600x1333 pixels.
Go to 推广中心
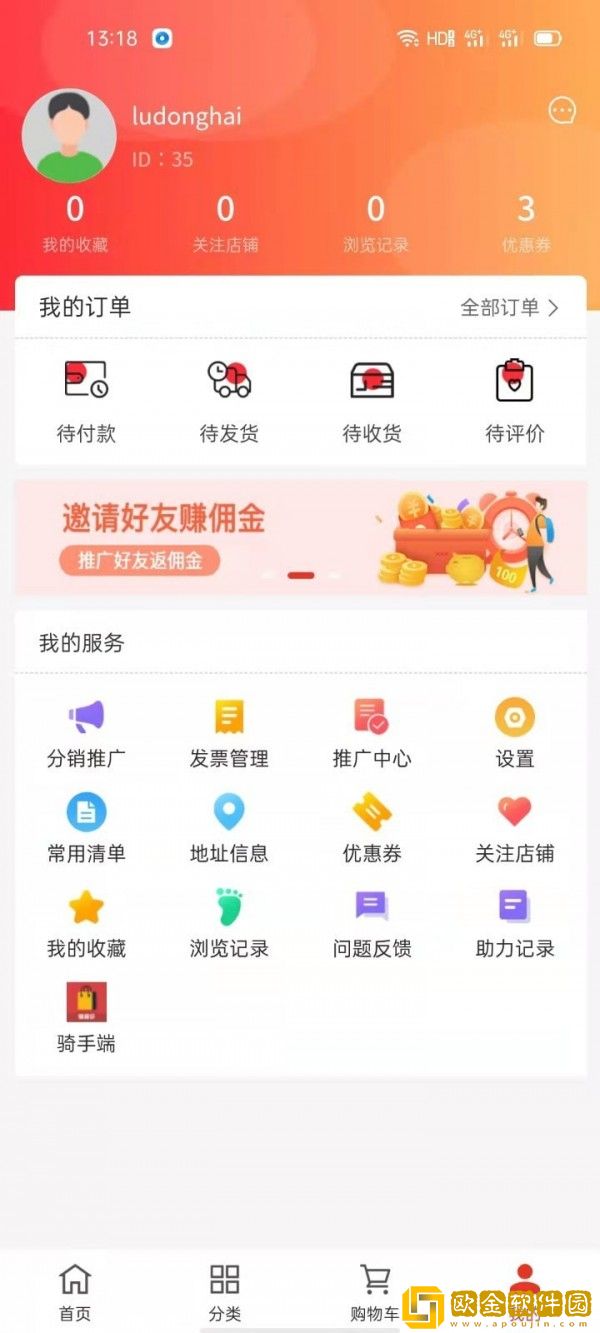click(x=372, y=733)
